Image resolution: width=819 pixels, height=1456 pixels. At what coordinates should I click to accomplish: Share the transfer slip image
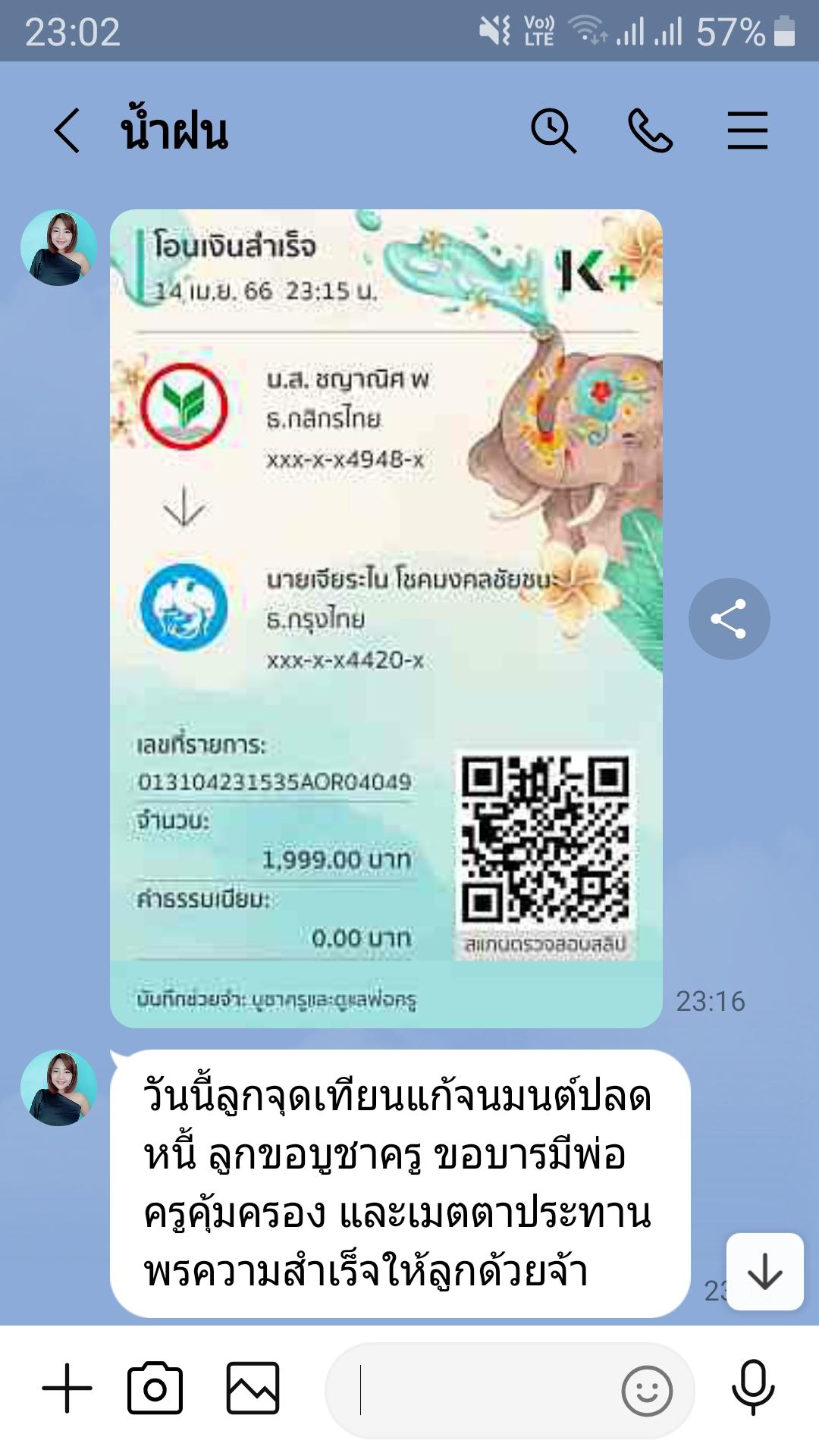coord(729,619)
